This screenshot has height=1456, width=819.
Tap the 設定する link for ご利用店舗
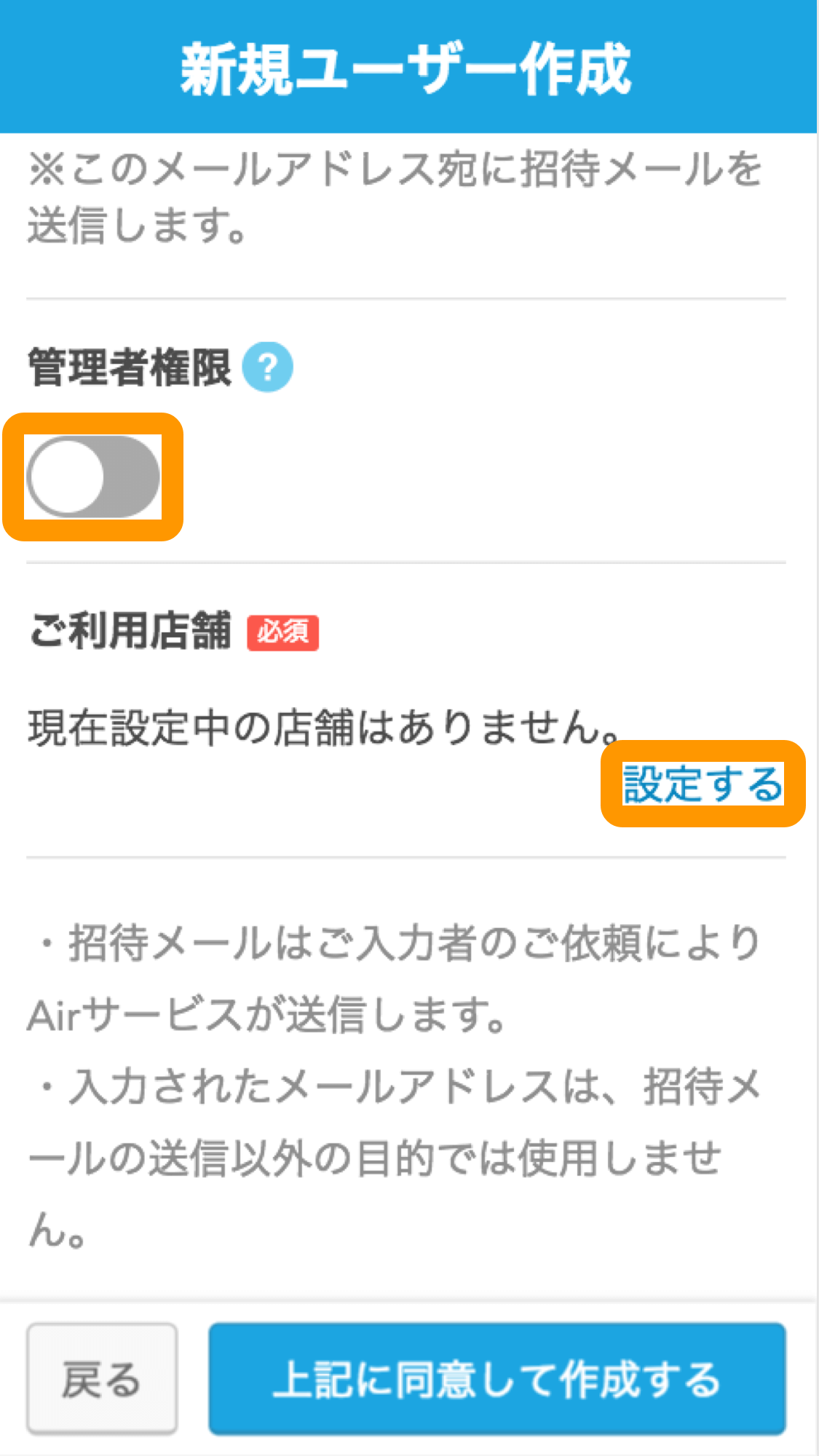tap(703, 784)
